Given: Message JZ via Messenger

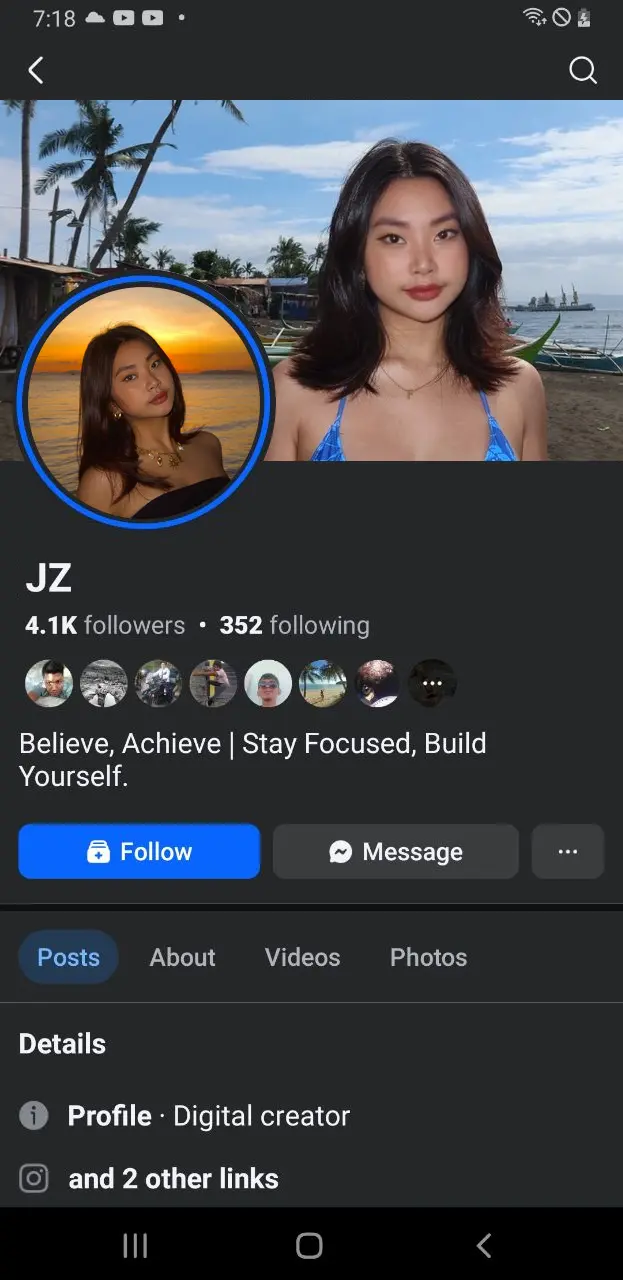Looking at the screenshot, I should point(396,851).
